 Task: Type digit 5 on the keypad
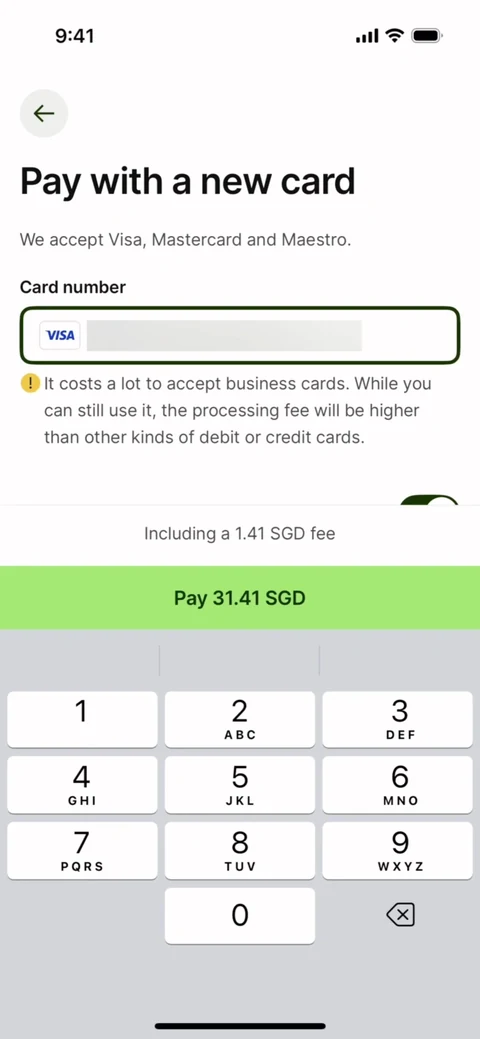(239, 785)
